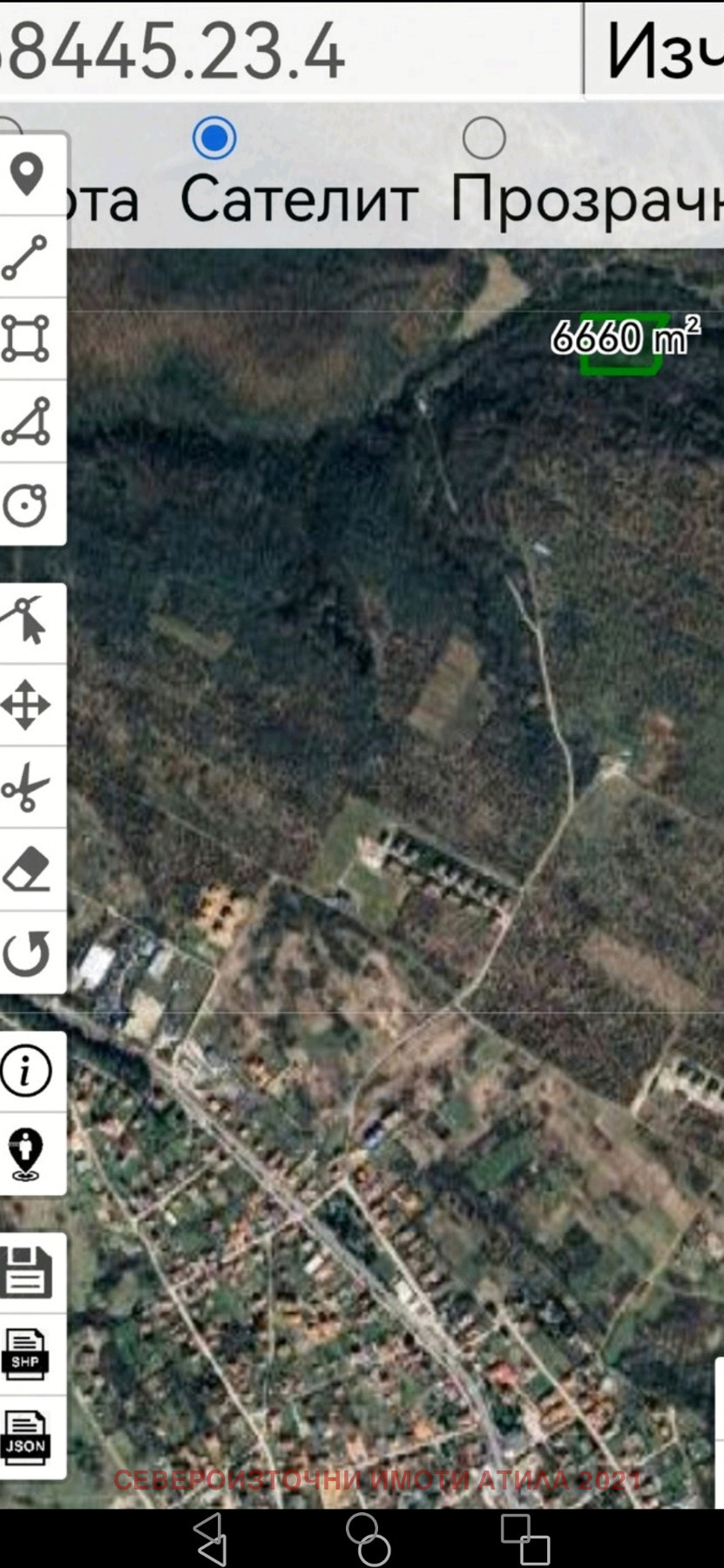The image size is (724, 1568).
Task: Pick the line drawing tool
Action: pyautogui.click(x=26, y=257)
